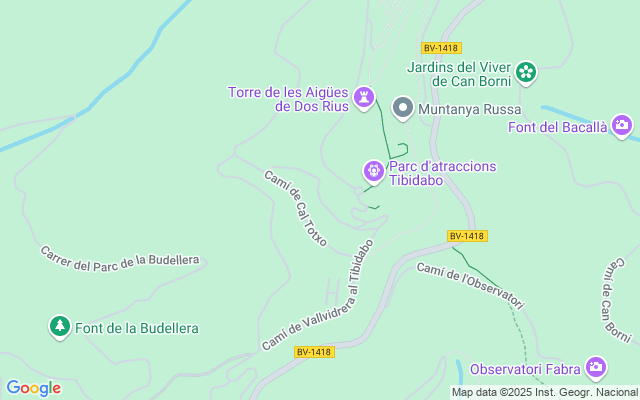Tap the Parc d'atraccions Tibidabo marker

tap(374, 172)
